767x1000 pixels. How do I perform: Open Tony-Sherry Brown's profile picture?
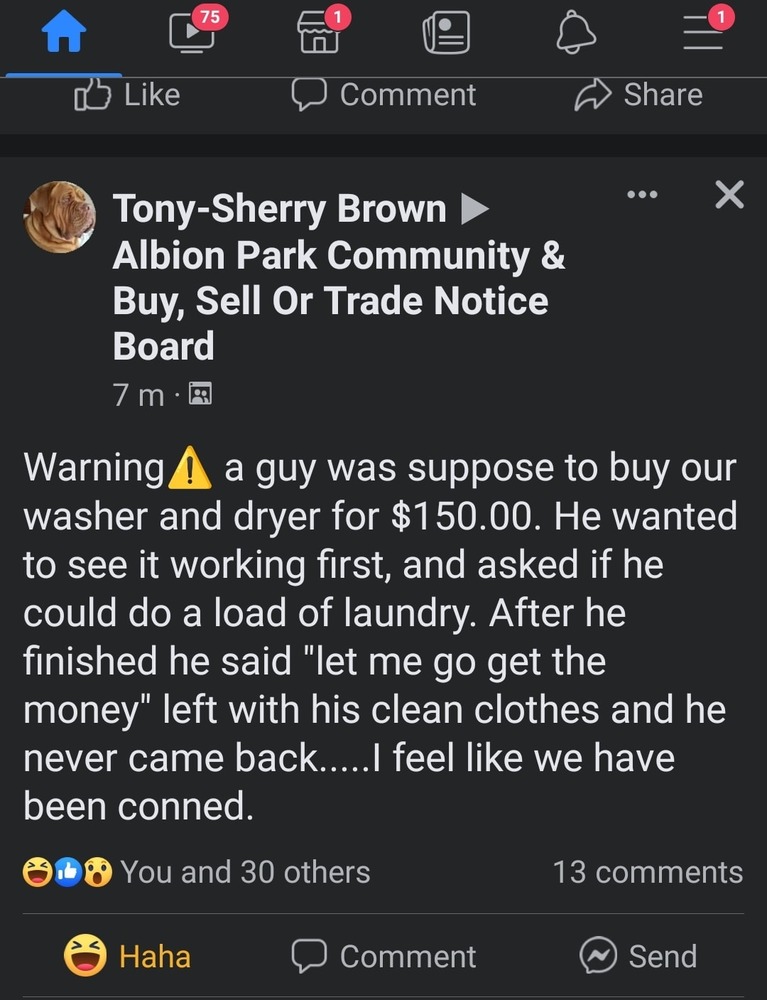[60, 217]
